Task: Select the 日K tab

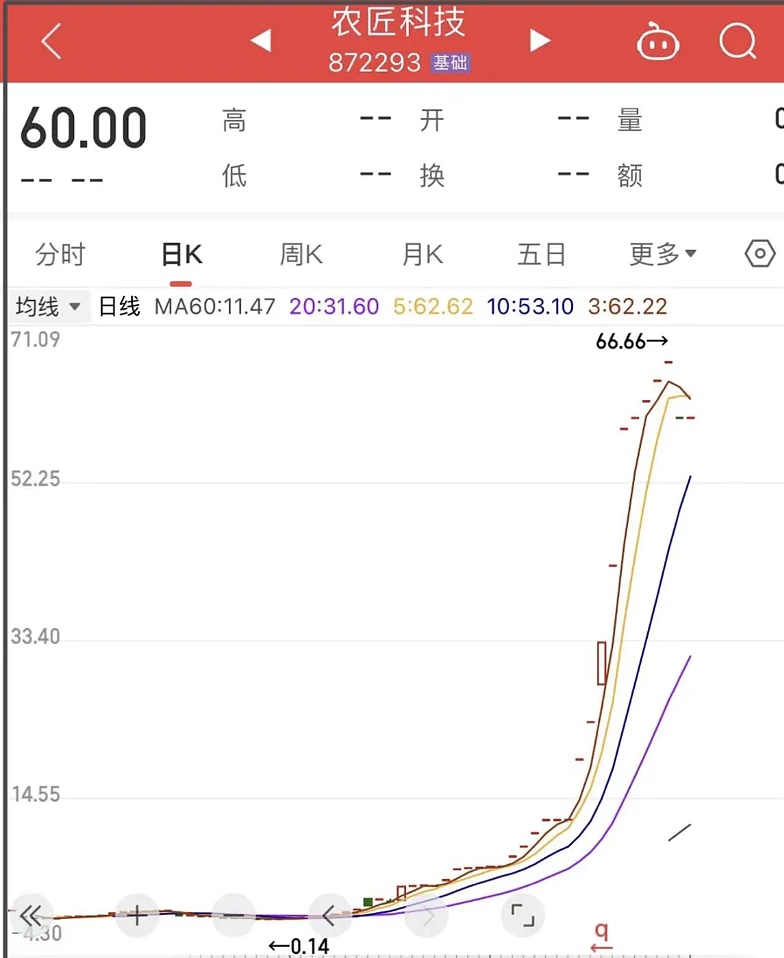Action: click(181, 255)
